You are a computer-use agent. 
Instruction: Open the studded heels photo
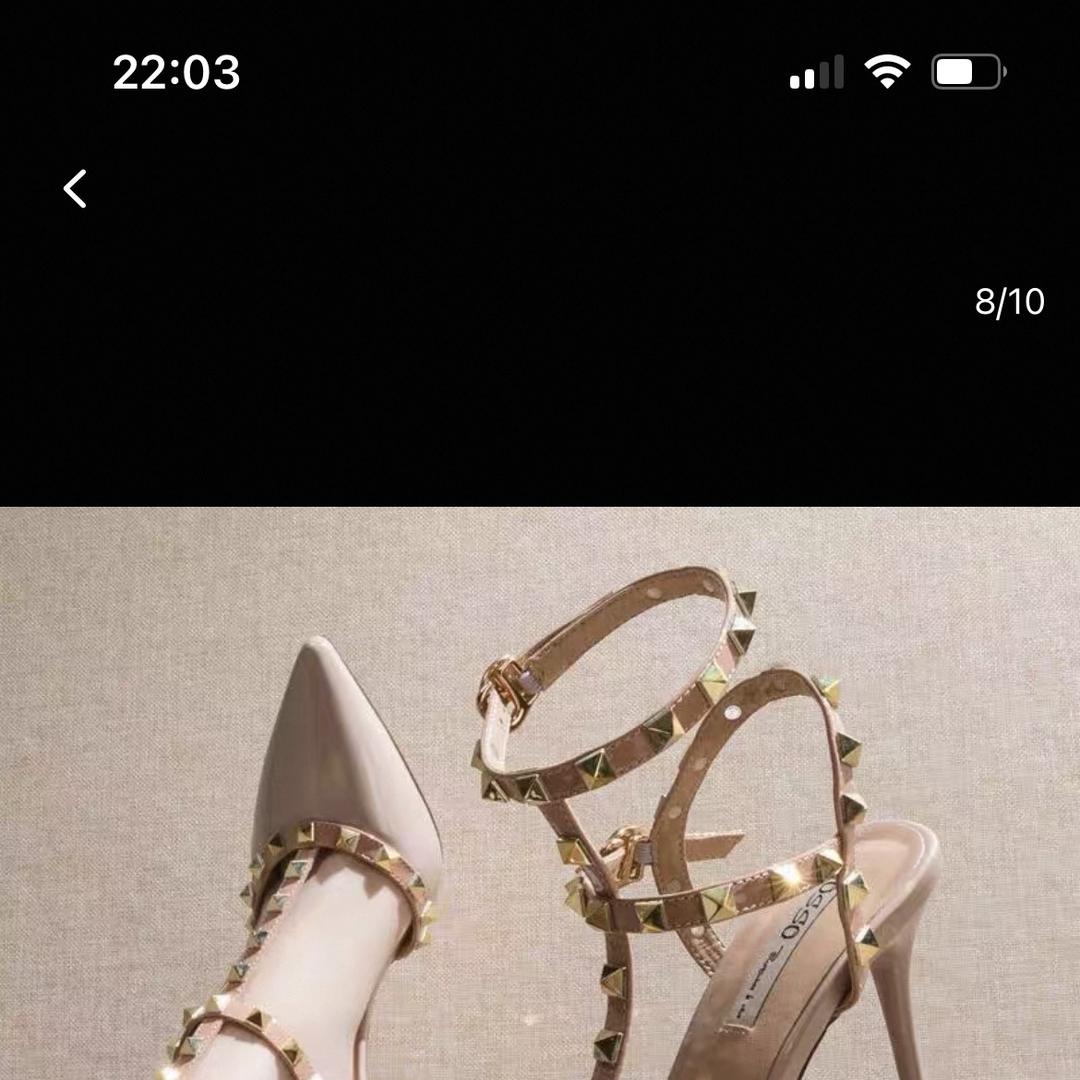pyautogui.click(x=540, y=793)
